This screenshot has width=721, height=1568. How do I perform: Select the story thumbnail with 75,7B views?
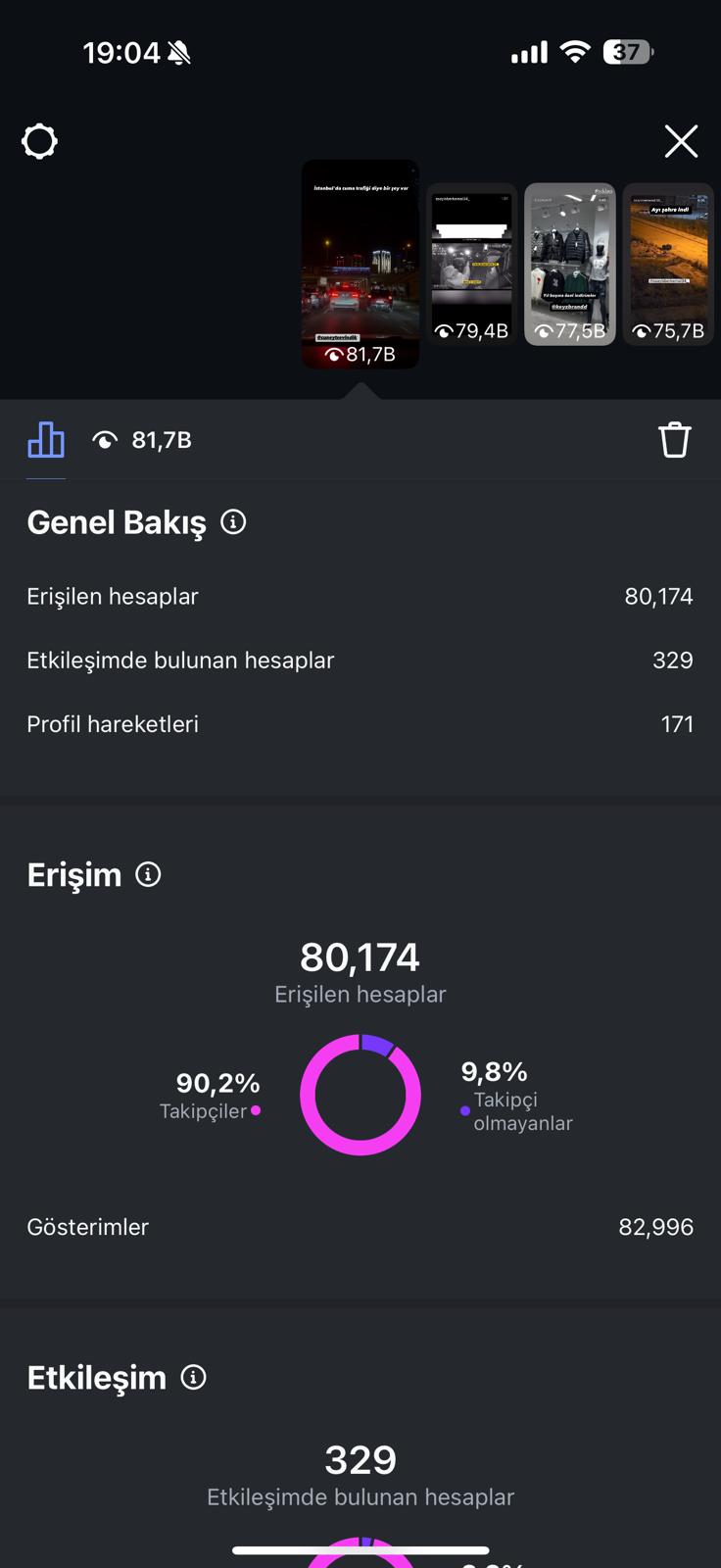(669, 265)
